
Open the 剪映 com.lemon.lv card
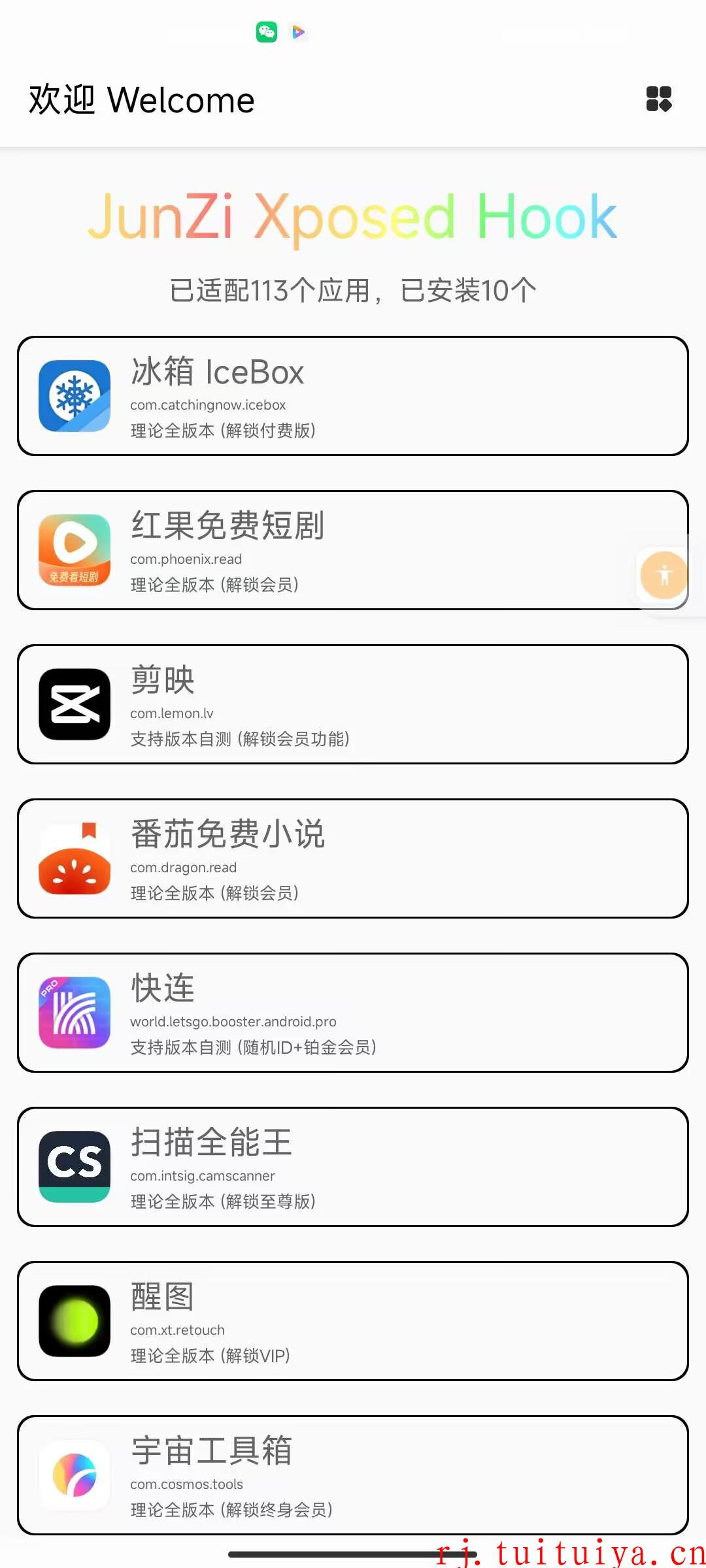click(x=353, y=704)
